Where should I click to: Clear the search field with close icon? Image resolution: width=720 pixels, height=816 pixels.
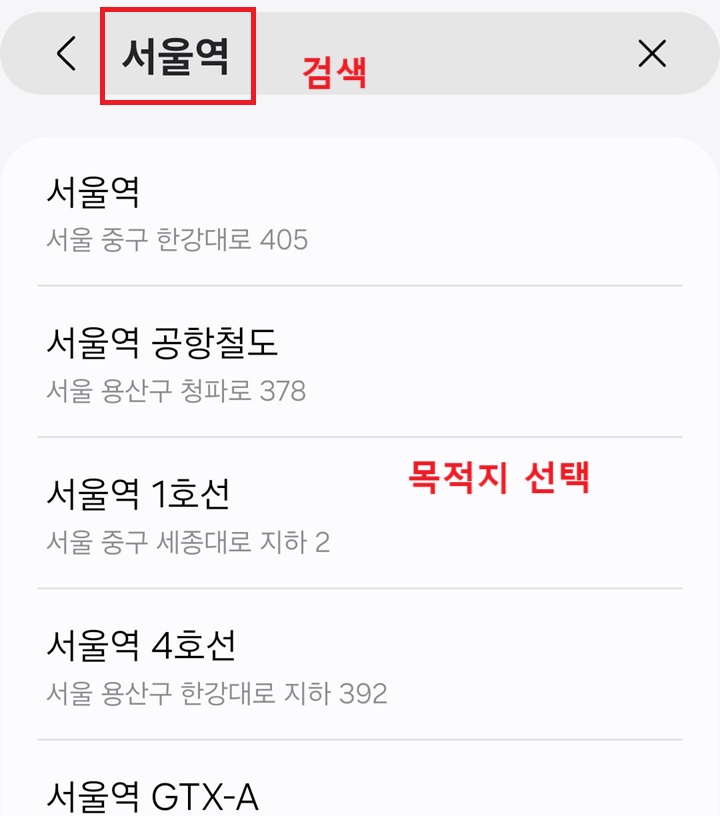click(651, 55)
